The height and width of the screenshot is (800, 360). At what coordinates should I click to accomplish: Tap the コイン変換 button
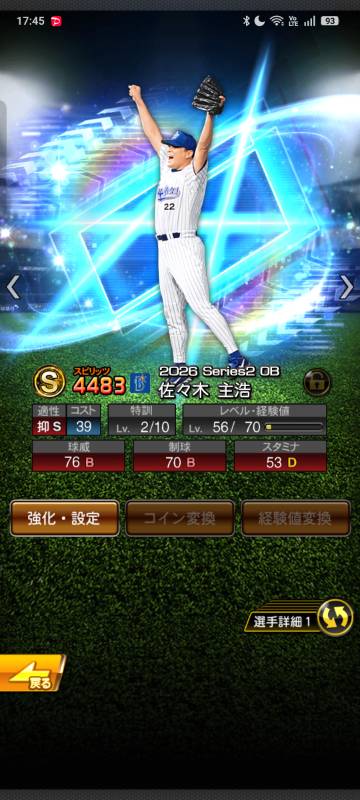(x=180, y=518)
